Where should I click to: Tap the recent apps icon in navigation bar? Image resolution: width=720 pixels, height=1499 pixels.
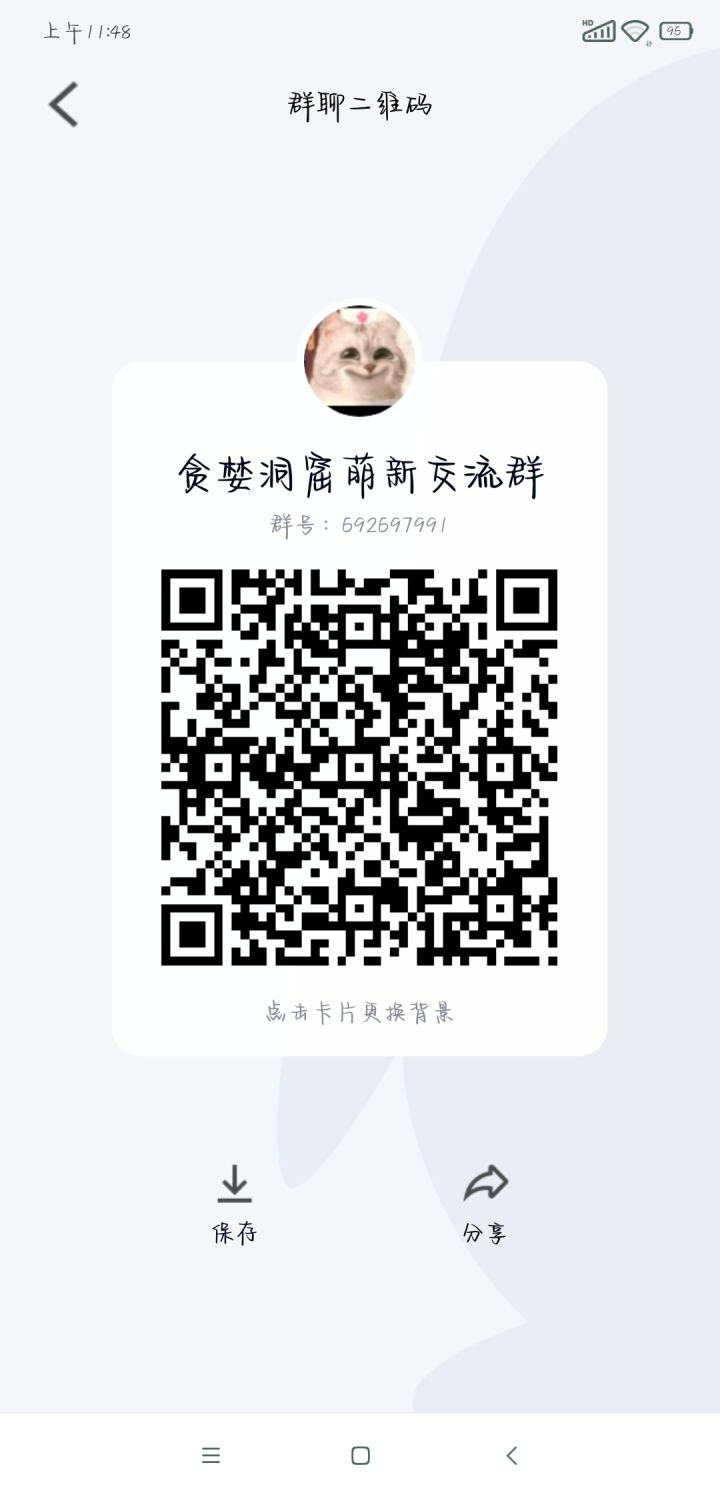click(x=210, y=1455)
